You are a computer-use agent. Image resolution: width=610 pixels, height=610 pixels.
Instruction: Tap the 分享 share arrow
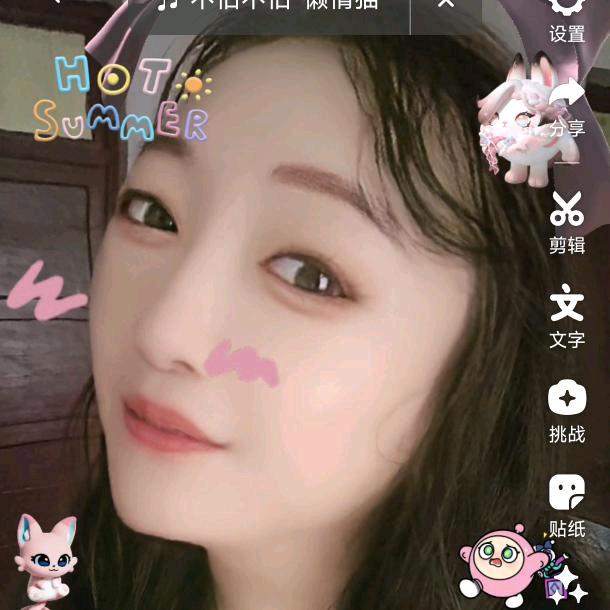coord(567,104)
